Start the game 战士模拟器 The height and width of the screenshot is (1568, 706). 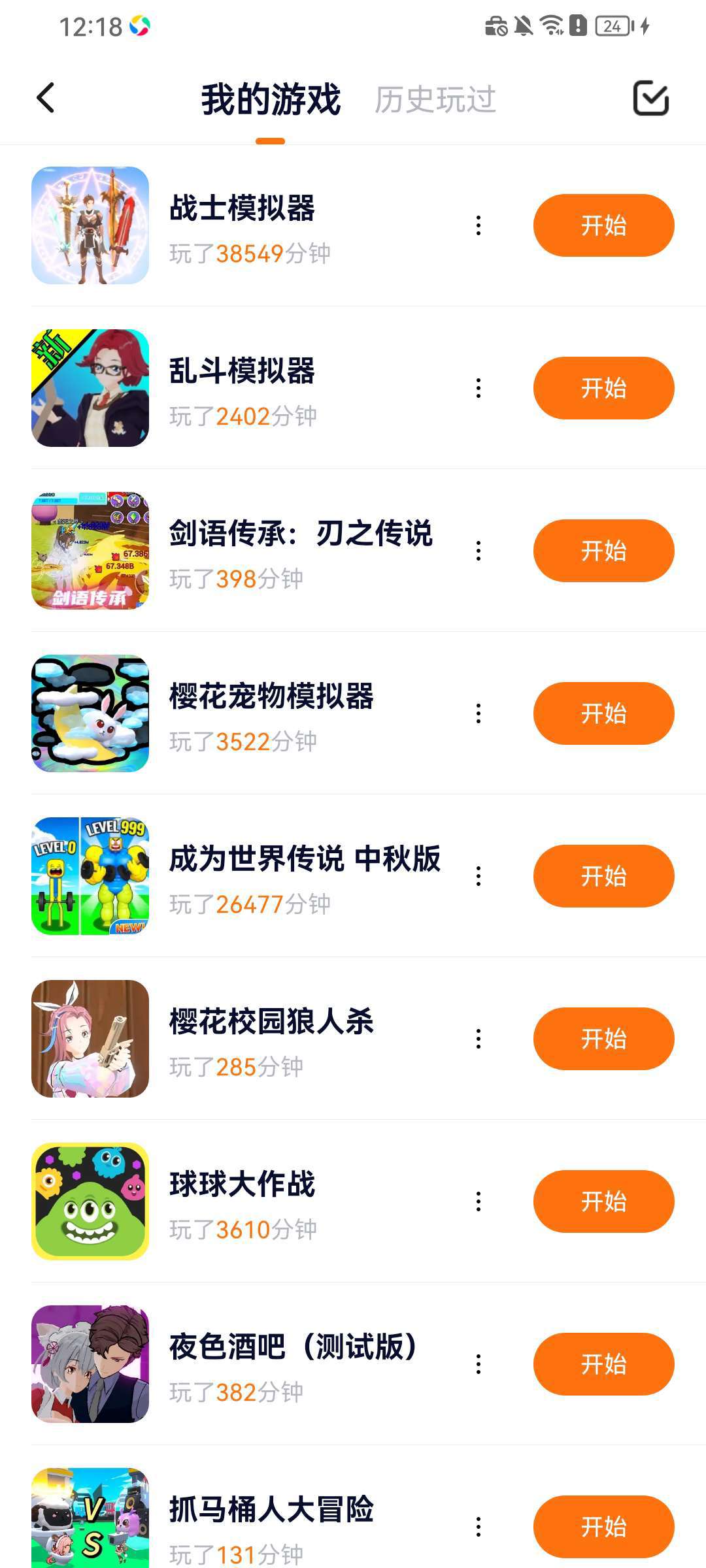(x=603, y=225)
